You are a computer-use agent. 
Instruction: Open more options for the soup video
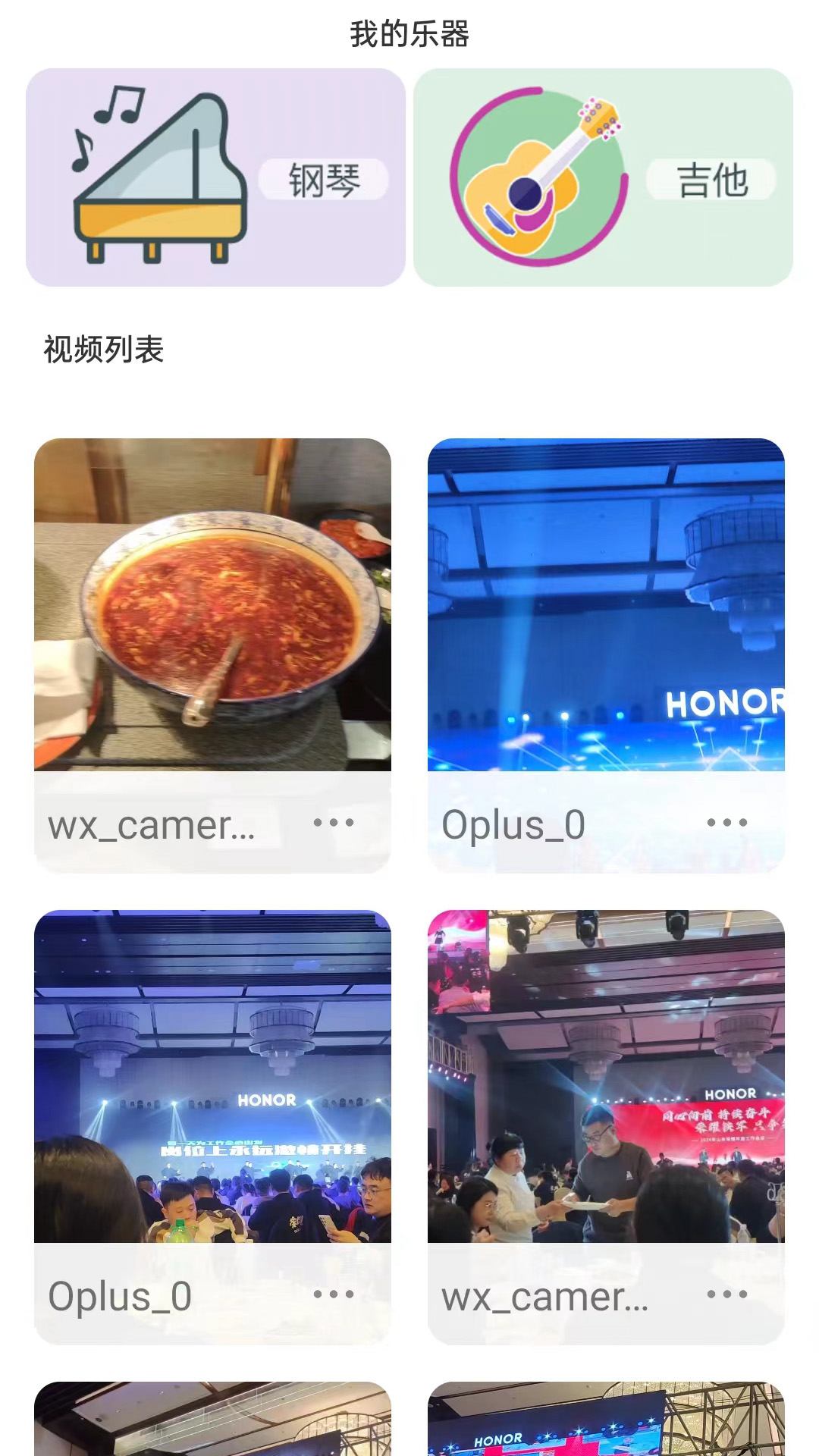point(334,823)
